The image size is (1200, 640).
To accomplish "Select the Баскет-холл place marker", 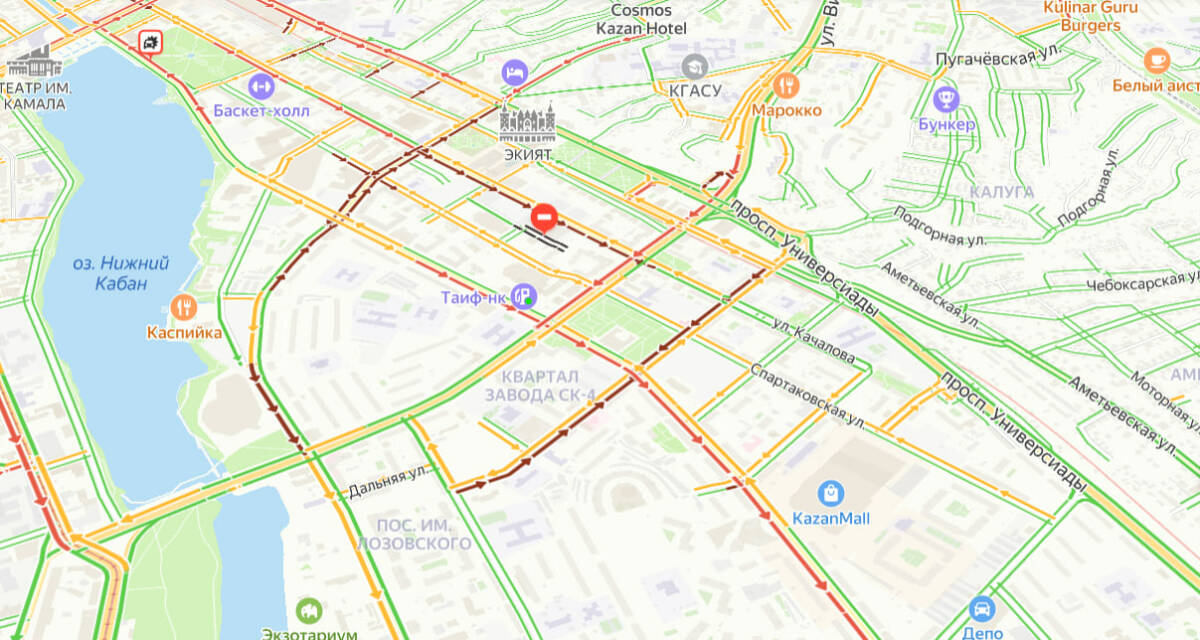I will (261, 86).
